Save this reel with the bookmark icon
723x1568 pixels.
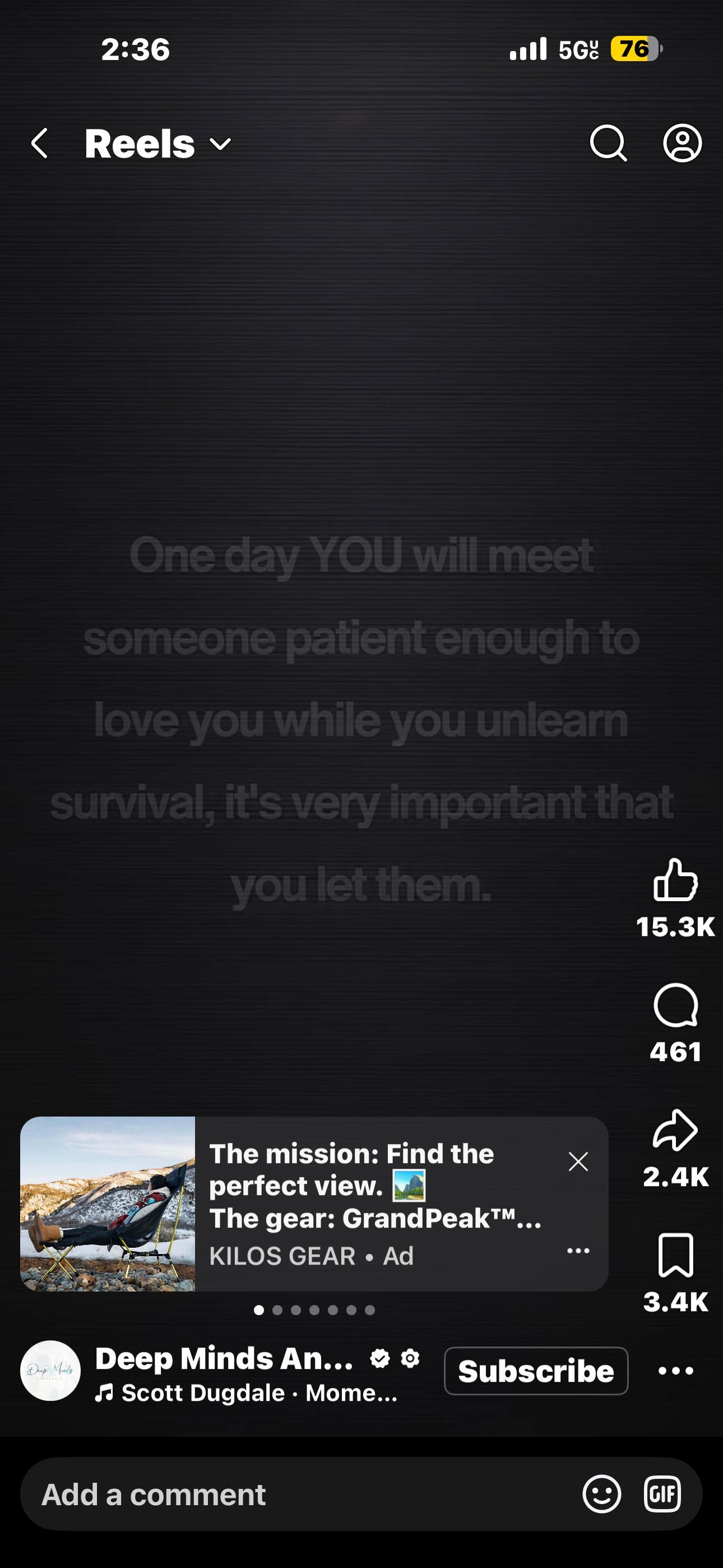[x=675, y=1255]
